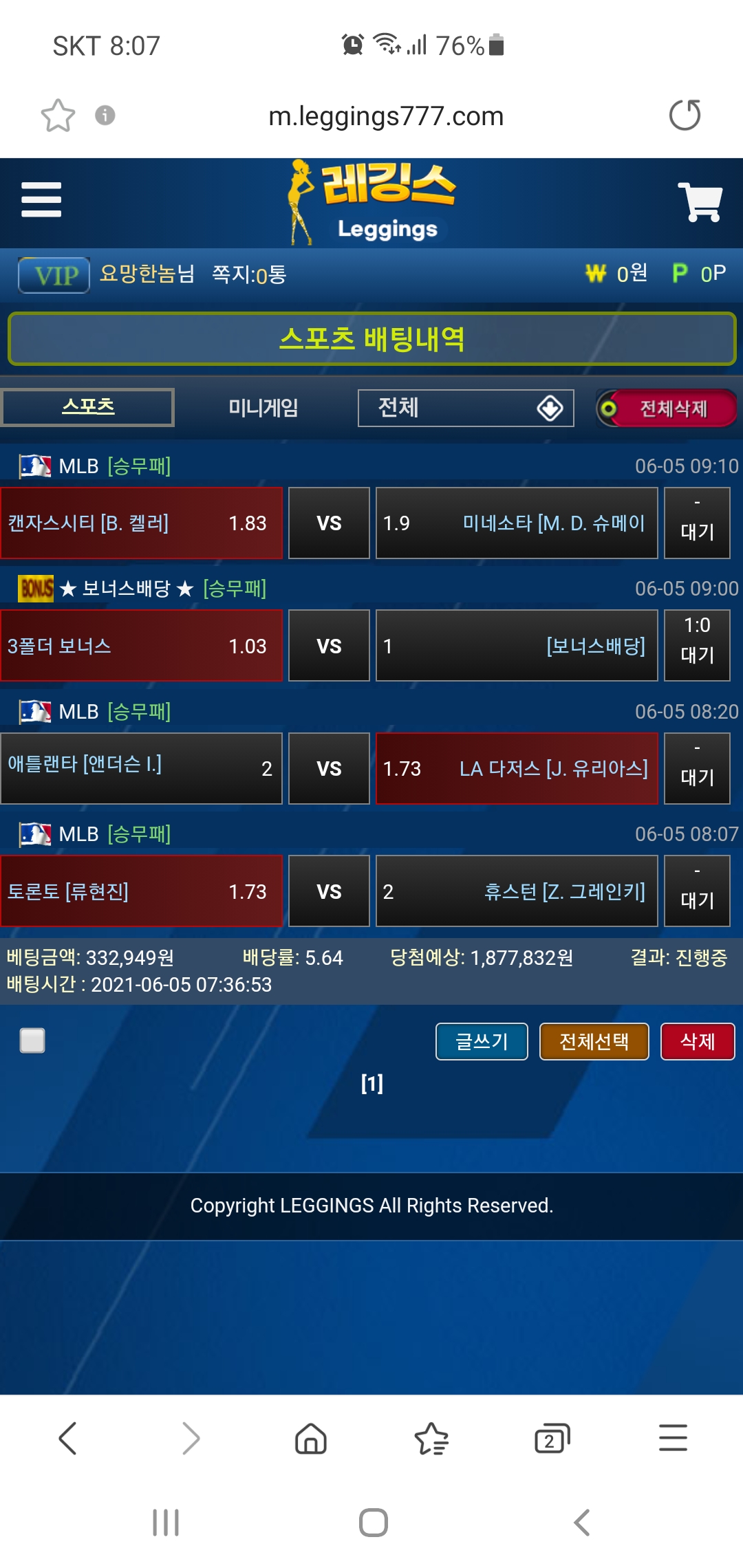Select all with 전체선택 button
The image size is (743, 1568).
[594, 1041]
